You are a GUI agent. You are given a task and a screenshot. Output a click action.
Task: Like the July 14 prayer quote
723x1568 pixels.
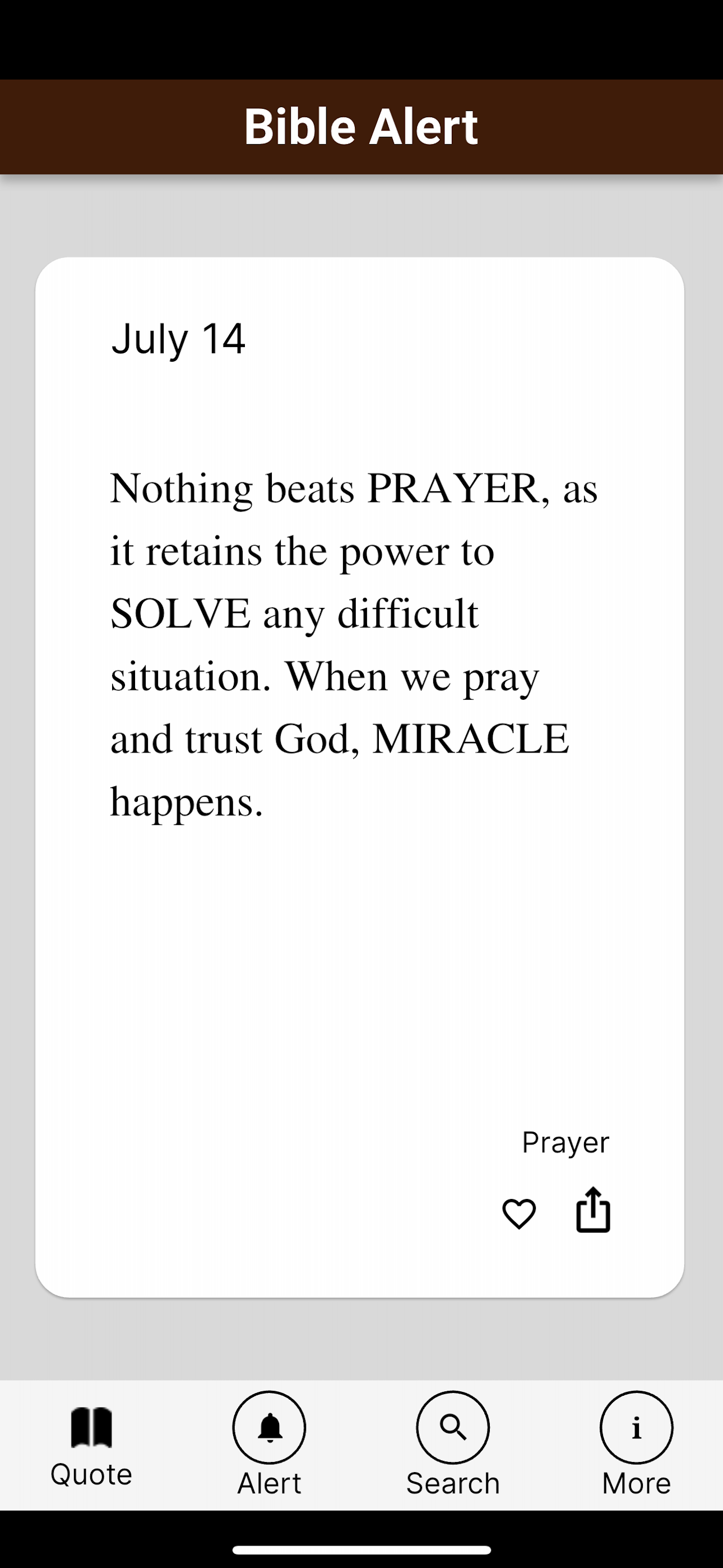(x=518, y=1214)
